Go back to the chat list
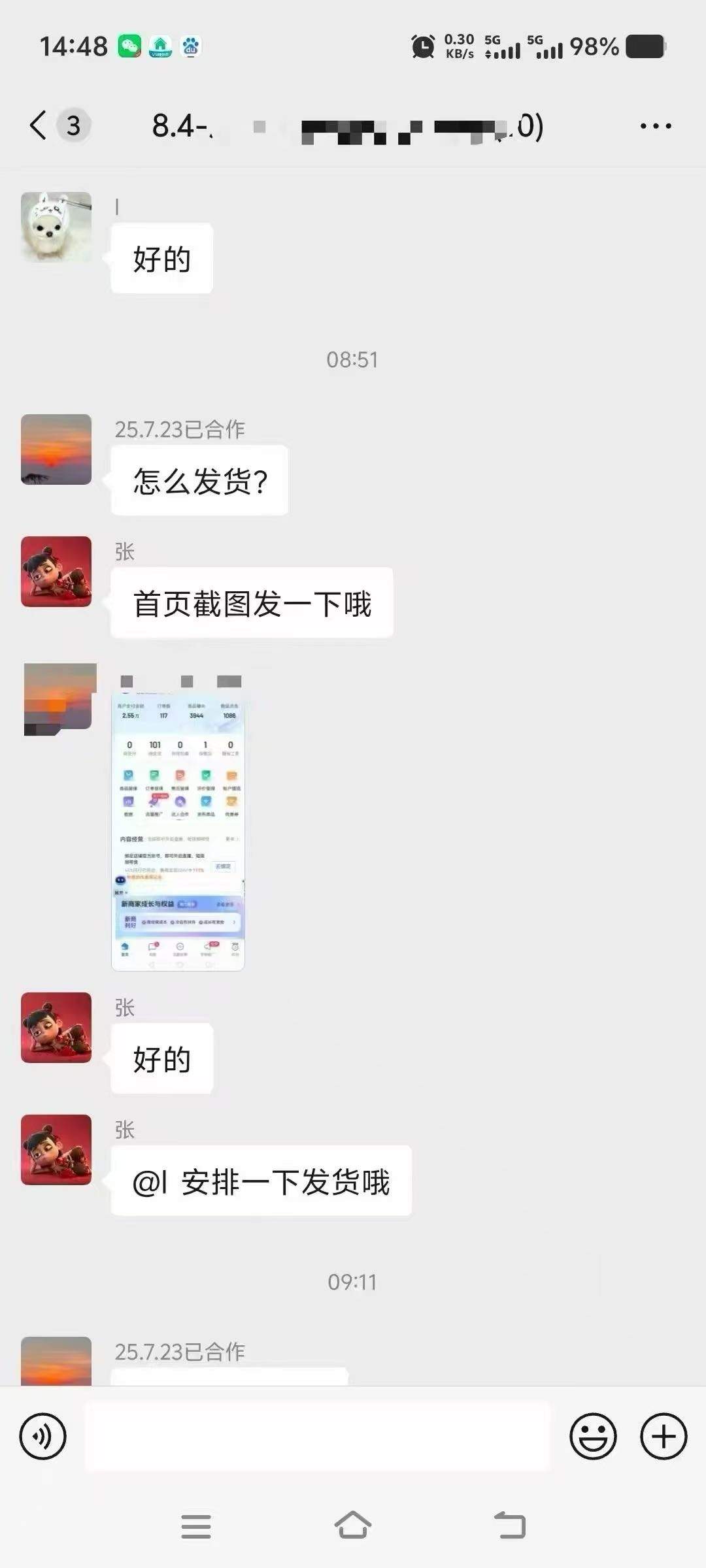The width and height of the screenshot is (706, 1568). (x=39, y=125)
